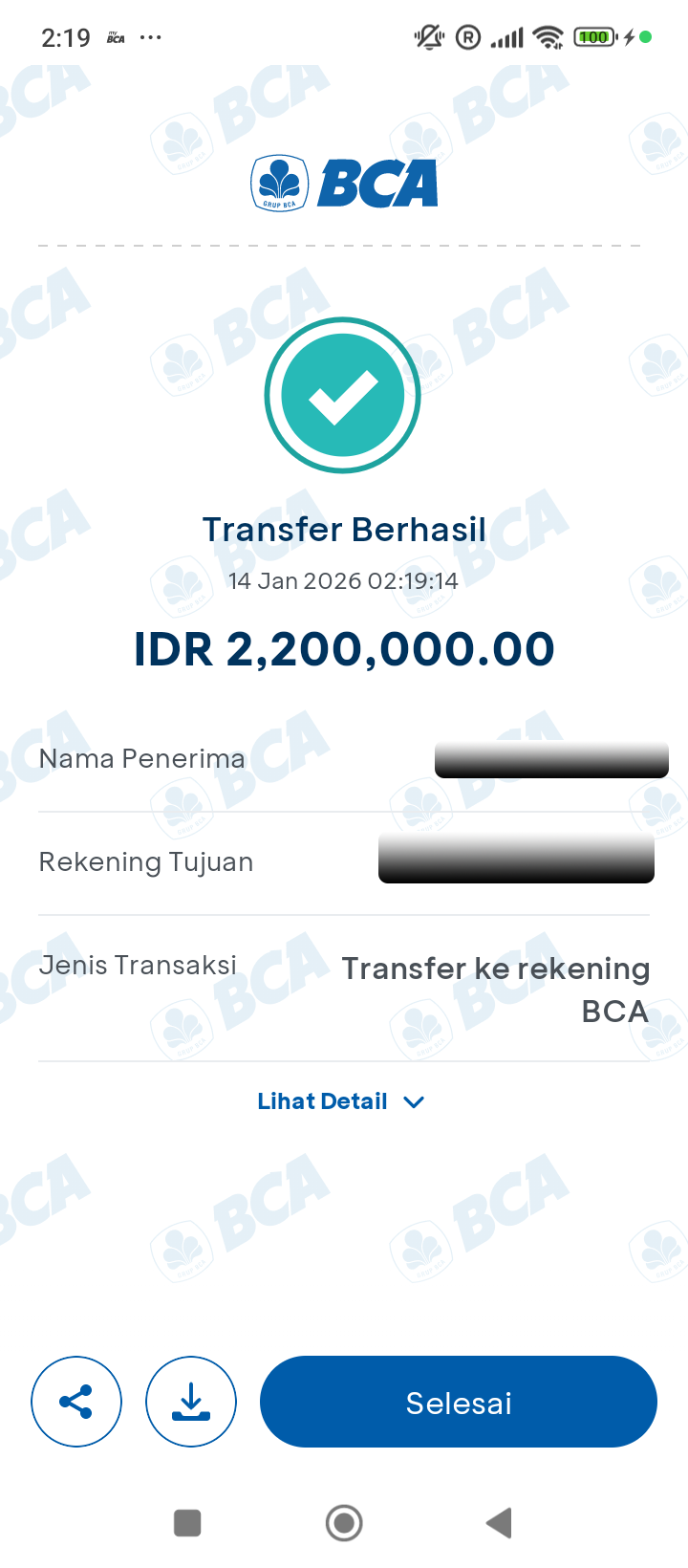
Task: Go back using system navigation
Action: click(x=499, y=1522)
